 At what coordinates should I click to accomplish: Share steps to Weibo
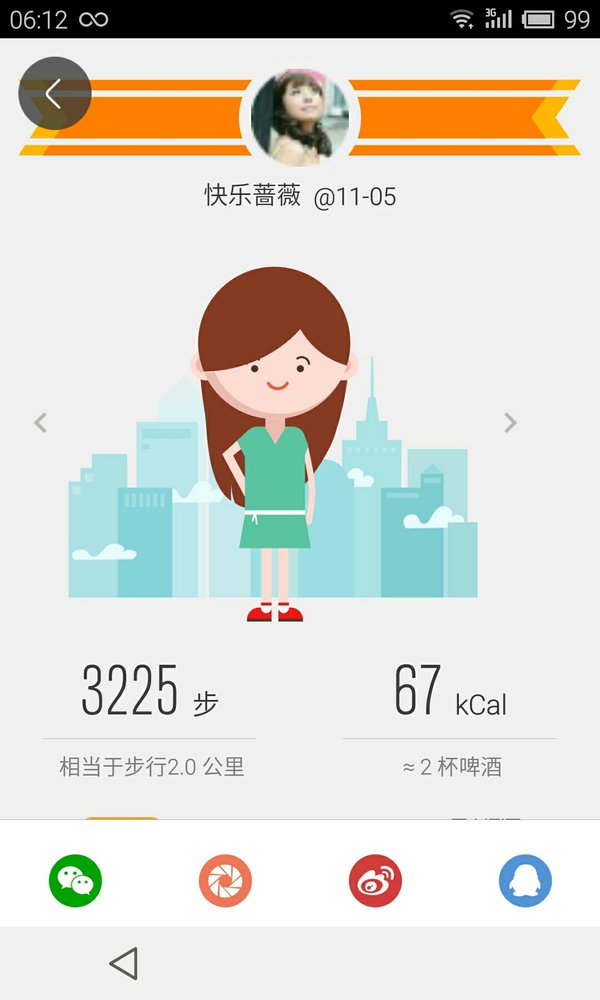coord(376,881)
